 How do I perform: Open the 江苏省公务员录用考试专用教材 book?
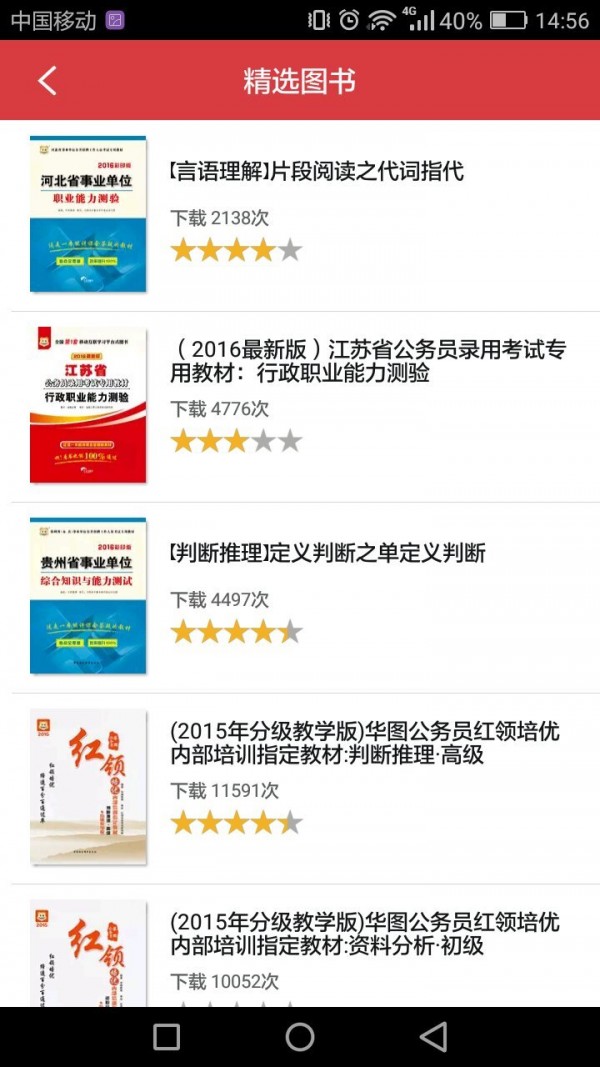[x=367, y=361]
